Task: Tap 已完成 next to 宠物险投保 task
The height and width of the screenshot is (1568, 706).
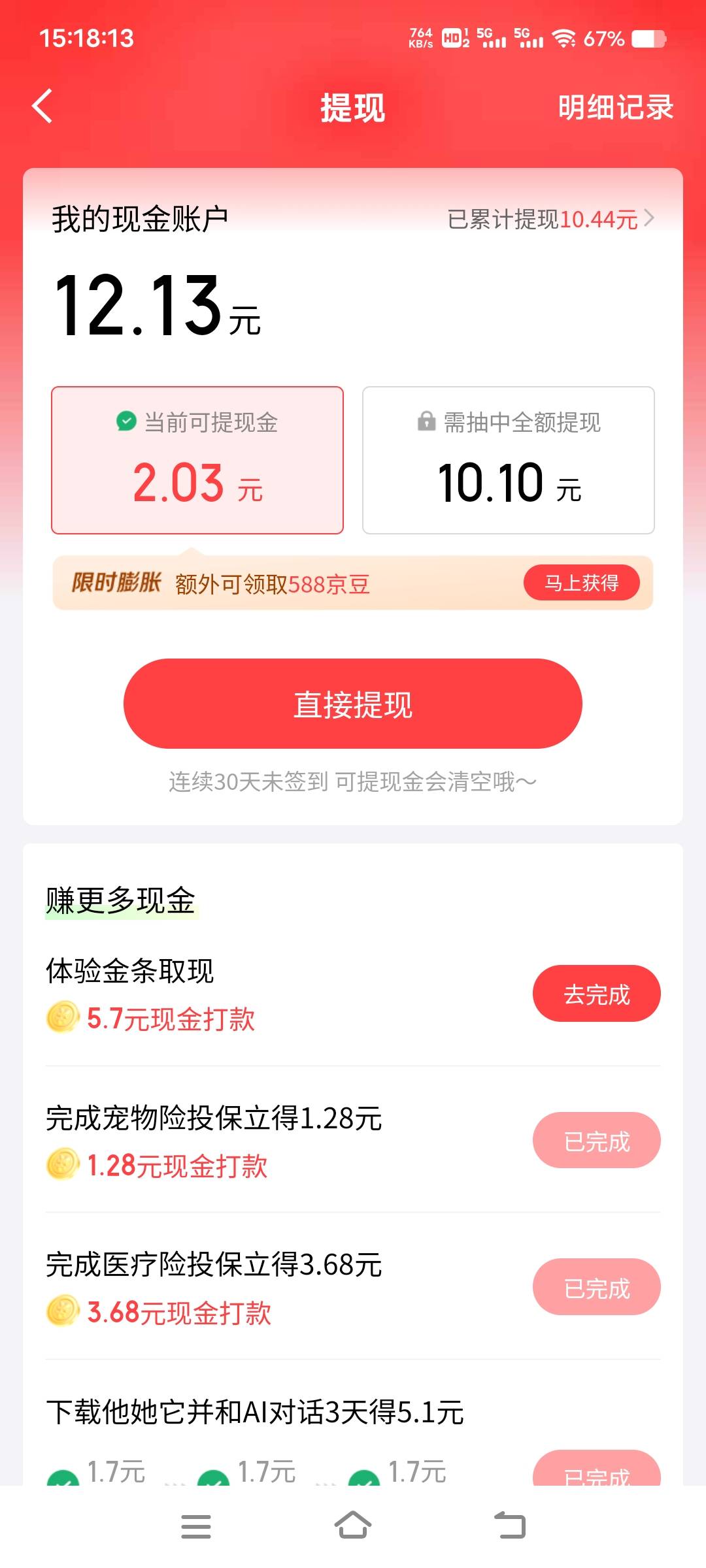Action: [597, 1140]
